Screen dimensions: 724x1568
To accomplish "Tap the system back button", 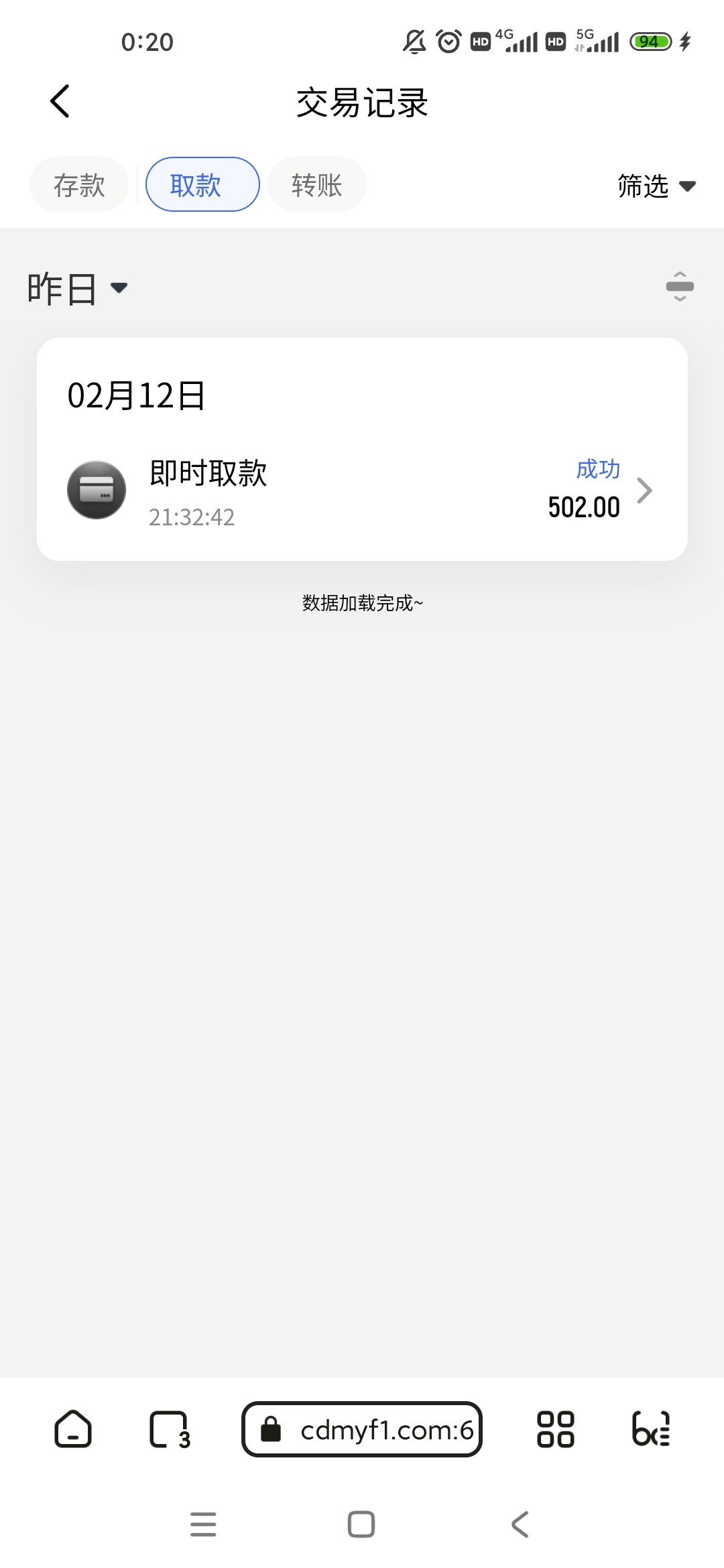I will pos(520,1524).
